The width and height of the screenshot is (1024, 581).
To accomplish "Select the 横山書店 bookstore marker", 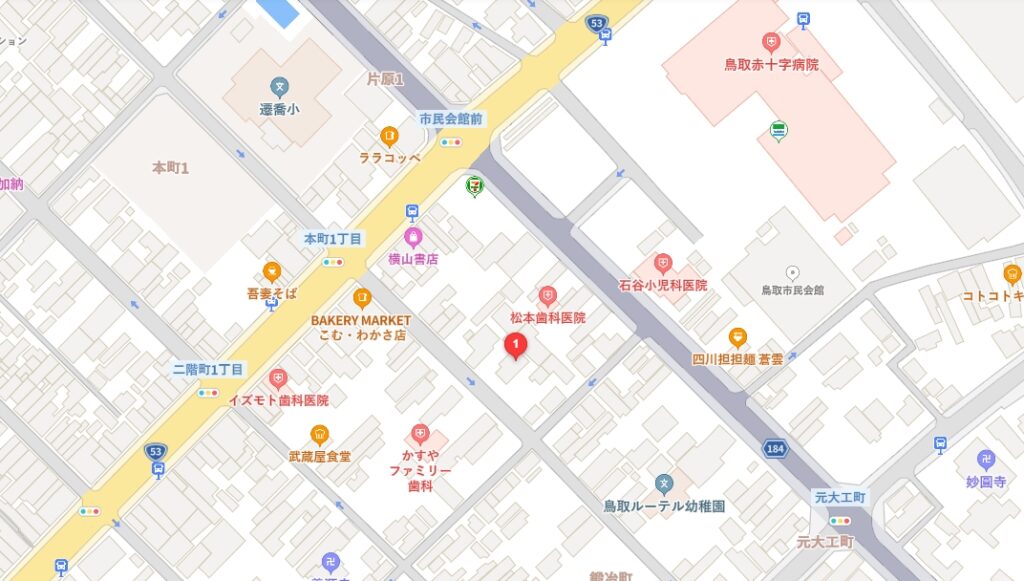I will coord(412,237).
